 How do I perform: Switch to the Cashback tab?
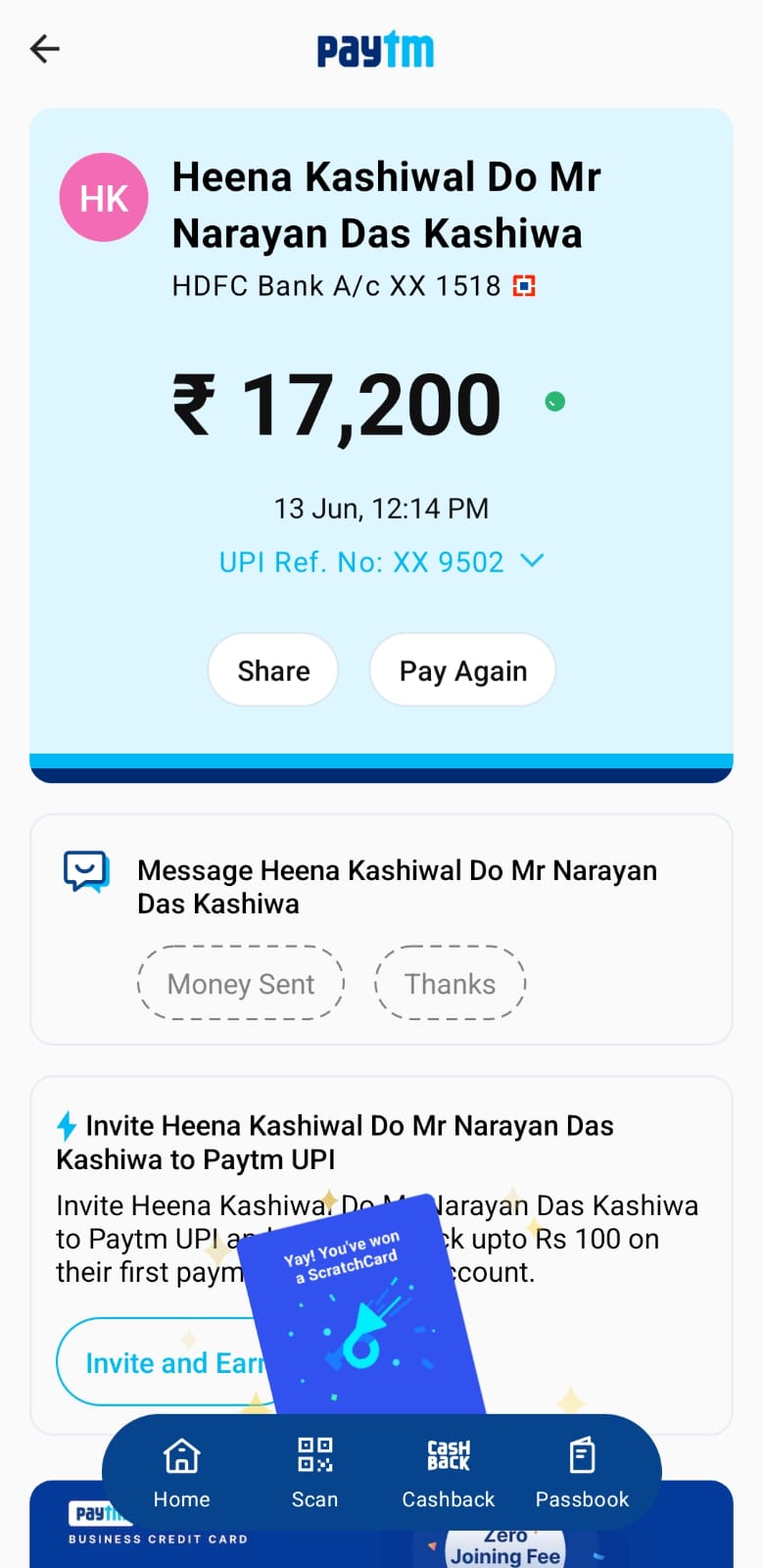point(449,1470)
